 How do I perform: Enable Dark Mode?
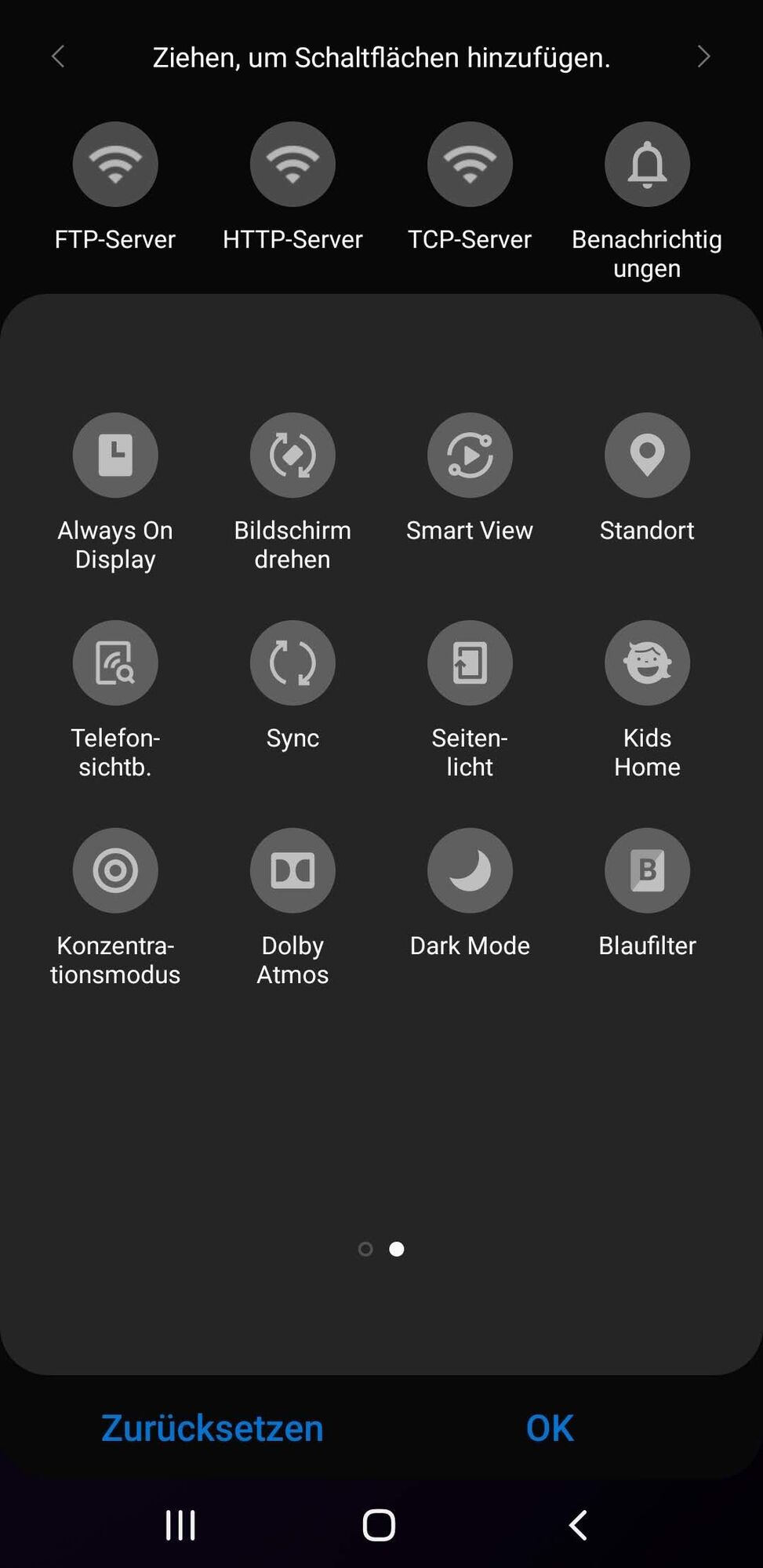click(x=470, y=870)
